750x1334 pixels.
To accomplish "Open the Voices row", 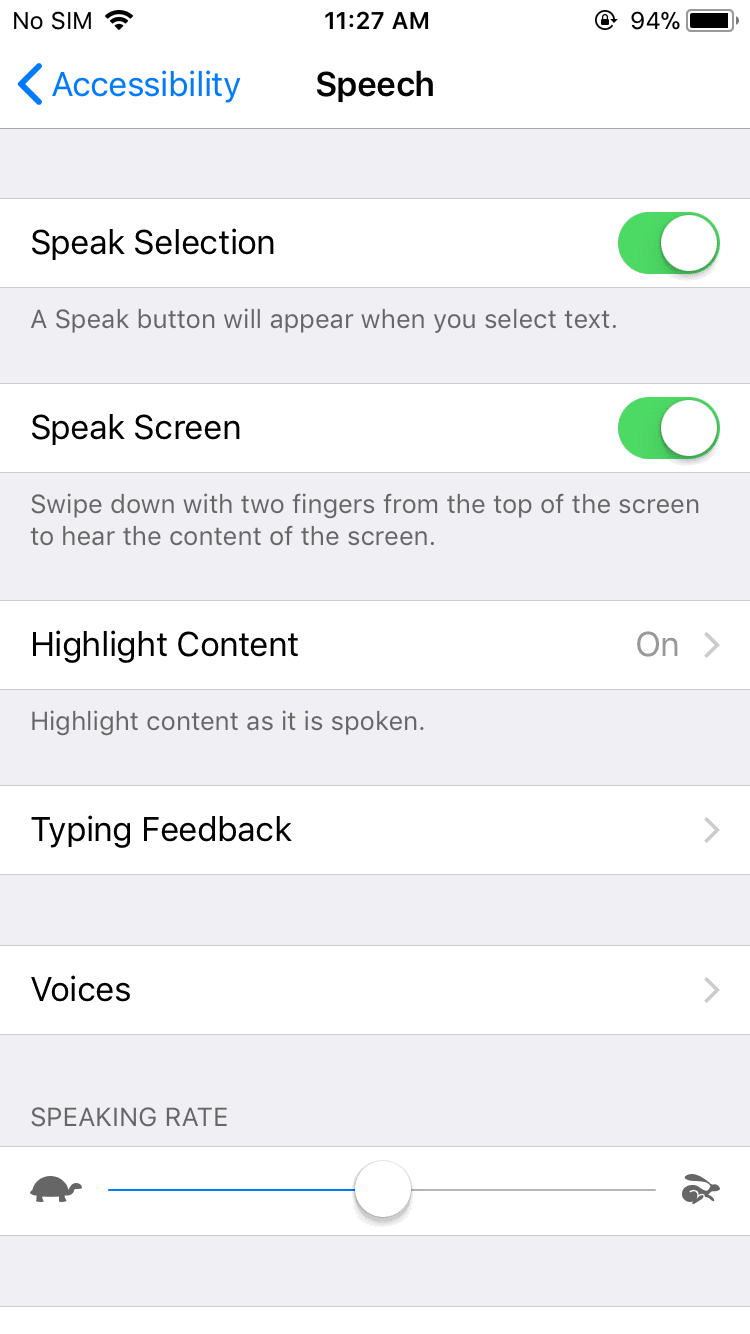I will tap(375, 990).
